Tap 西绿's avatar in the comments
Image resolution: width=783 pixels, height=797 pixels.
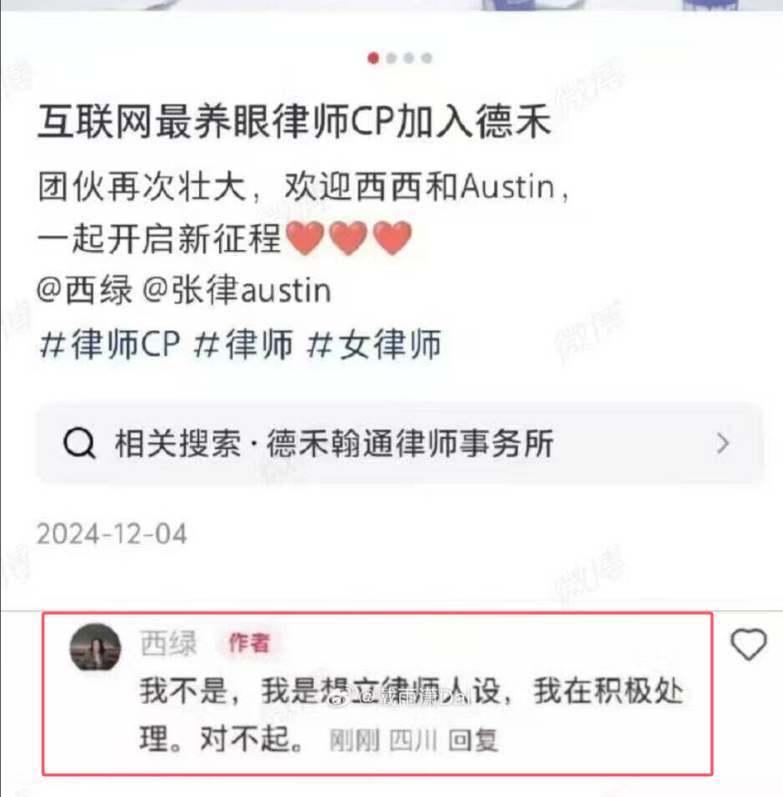(96, 648)
